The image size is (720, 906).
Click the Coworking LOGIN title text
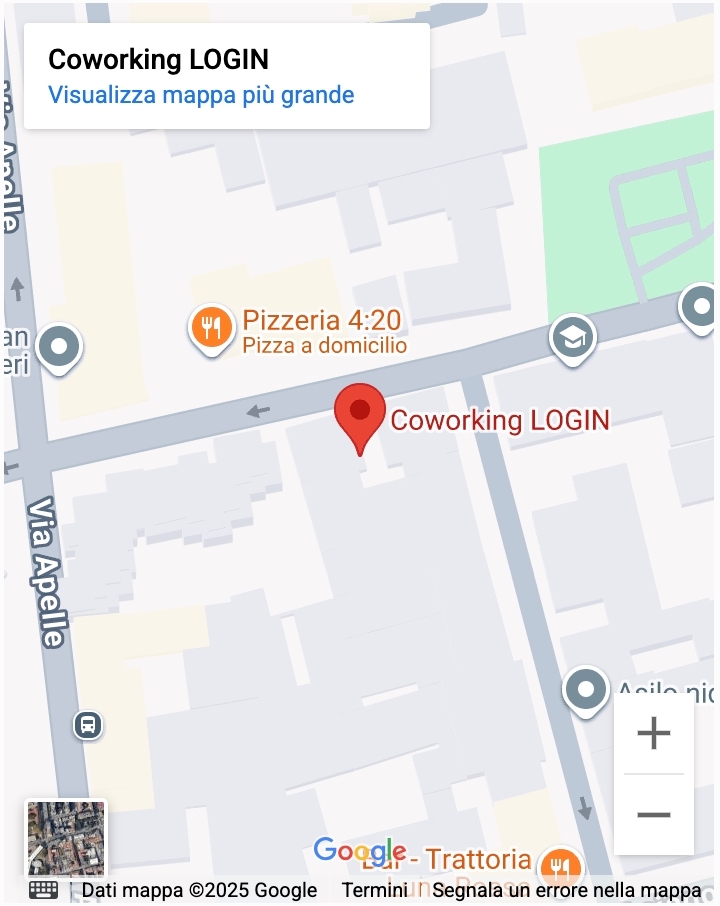pos(158,60)
